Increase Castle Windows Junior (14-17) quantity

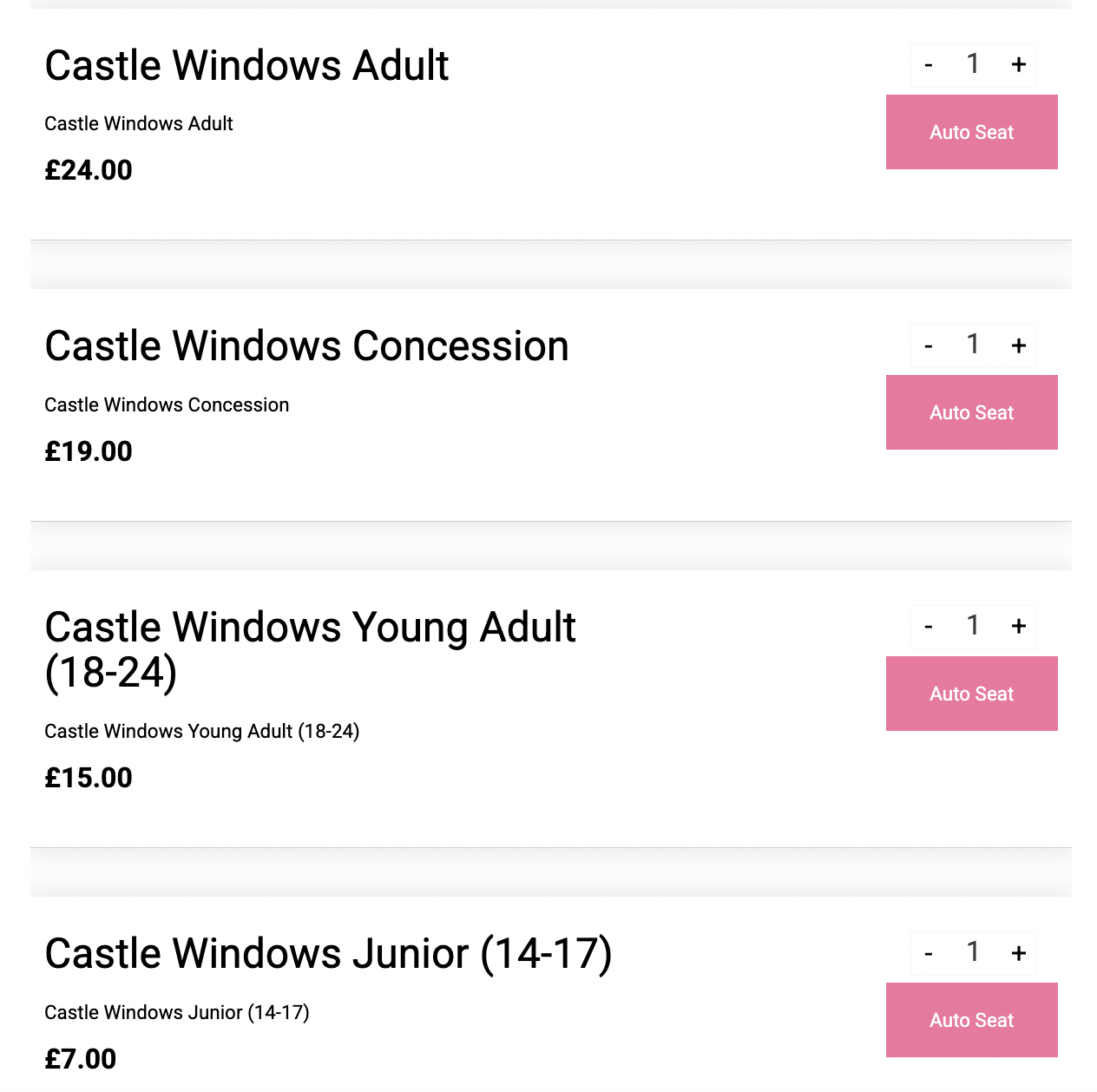pos(1019,953)
